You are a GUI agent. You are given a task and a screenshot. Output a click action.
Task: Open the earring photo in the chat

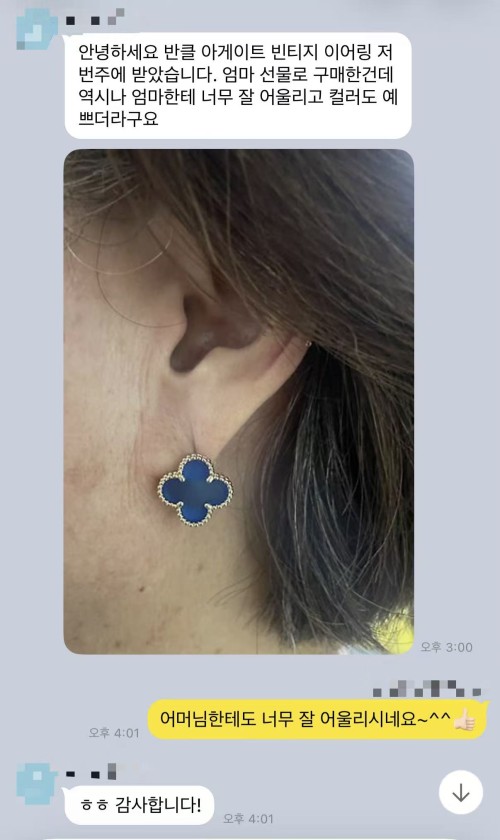click(x=238, y=401)
